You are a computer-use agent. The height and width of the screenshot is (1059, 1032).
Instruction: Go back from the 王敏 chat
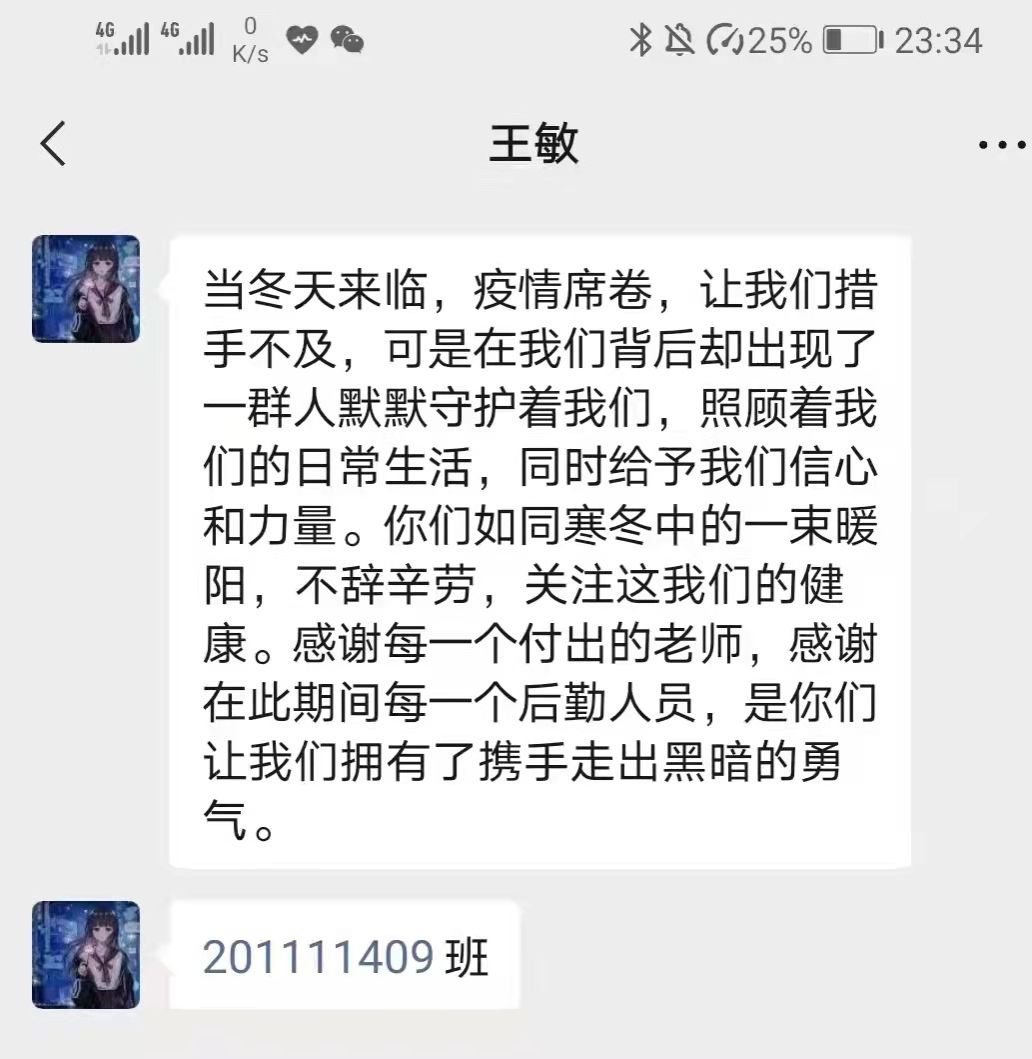pyautogui.click(x=54, y=144)
